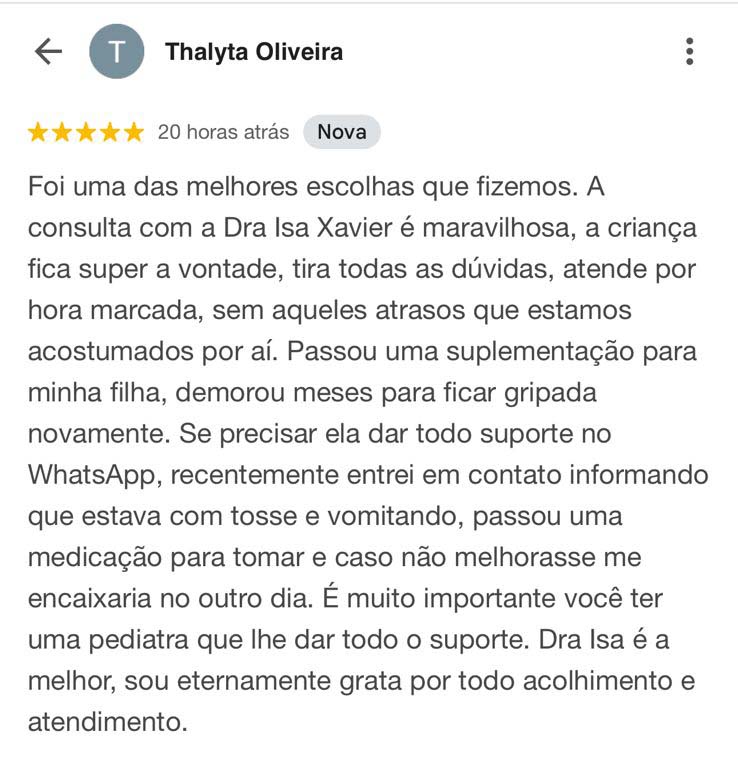Open the three-dot overflow menu
Image resolution: width=738 pixels, height=760 pixels.
[689, 52]
